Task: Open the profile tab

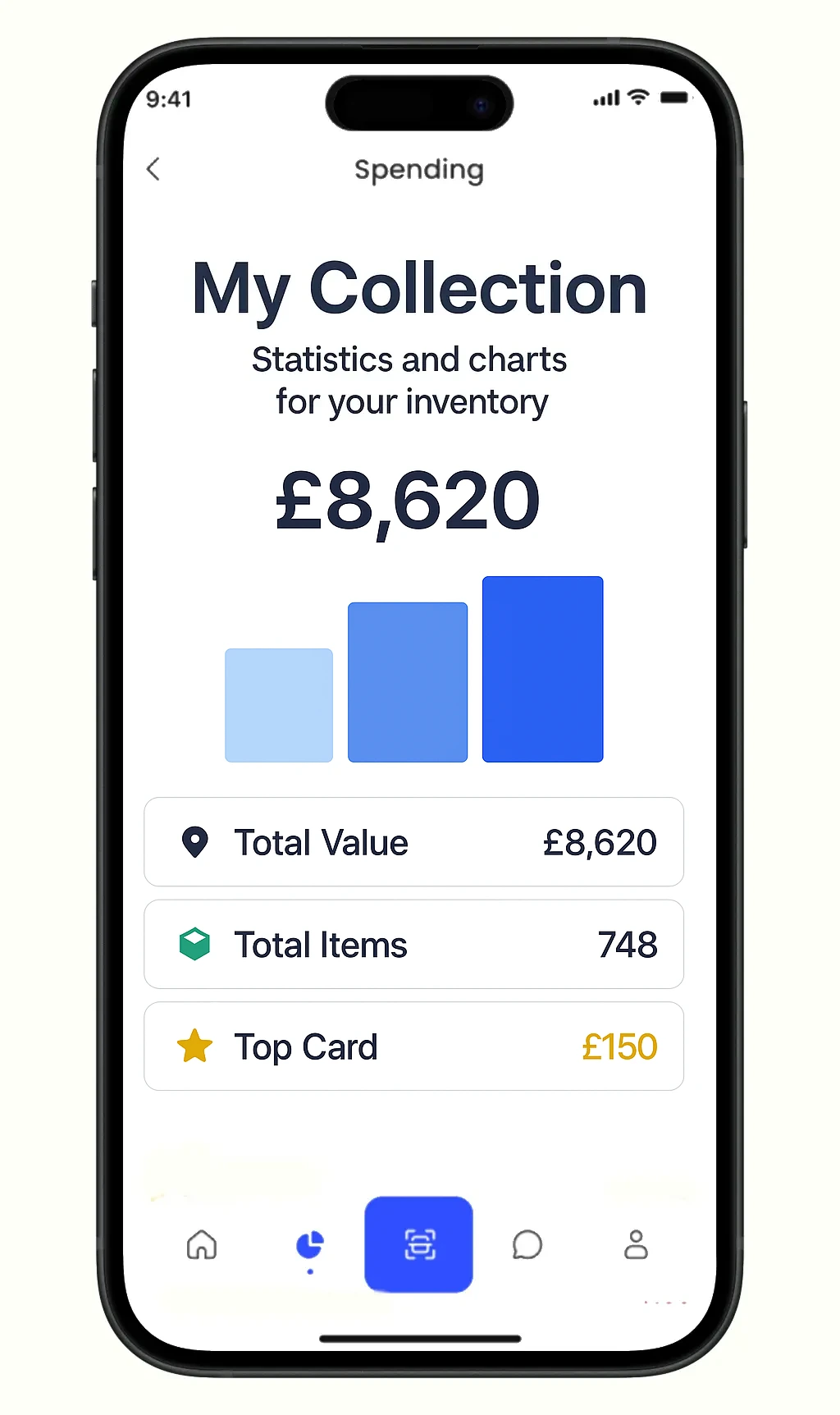Action: (636, 1244)
